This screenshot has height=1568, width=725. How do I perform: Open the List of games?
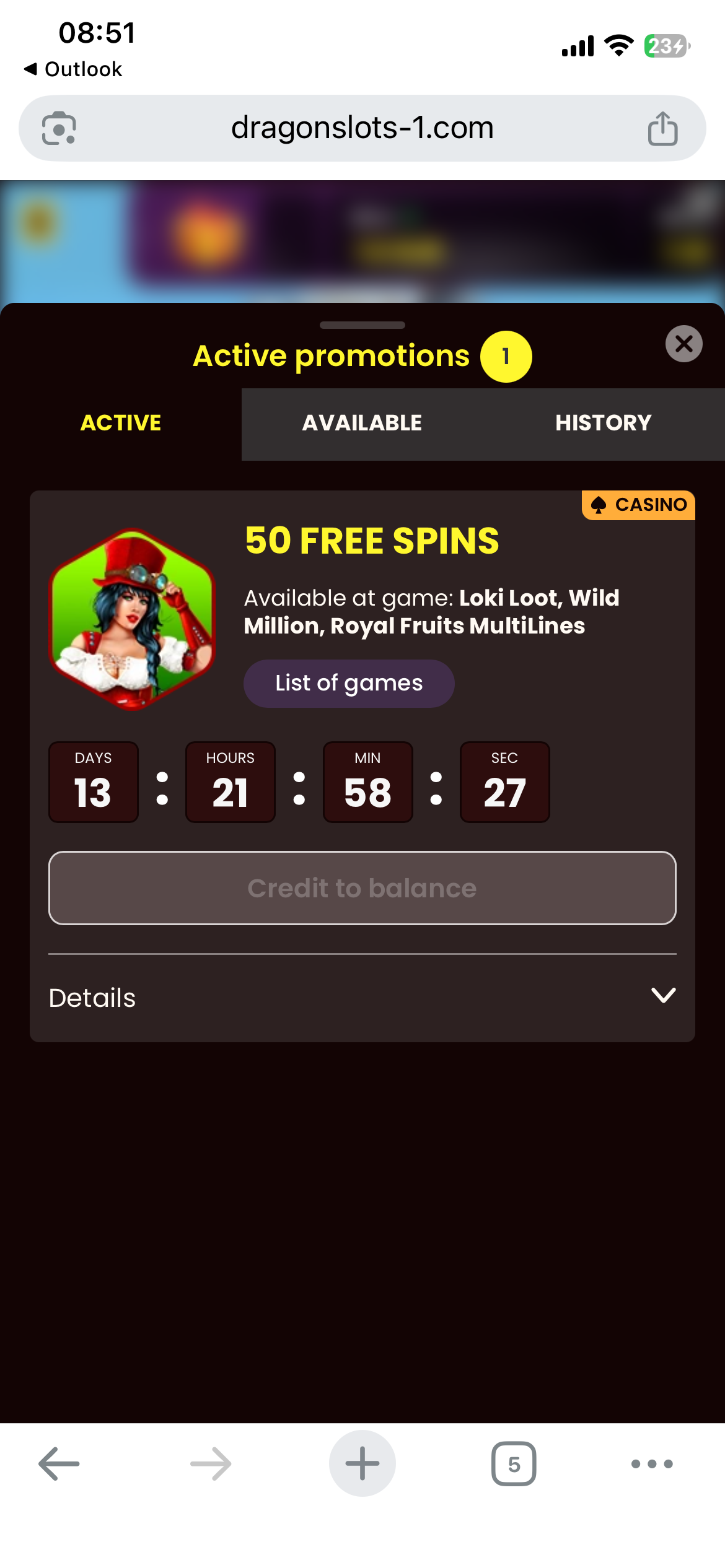349,684
